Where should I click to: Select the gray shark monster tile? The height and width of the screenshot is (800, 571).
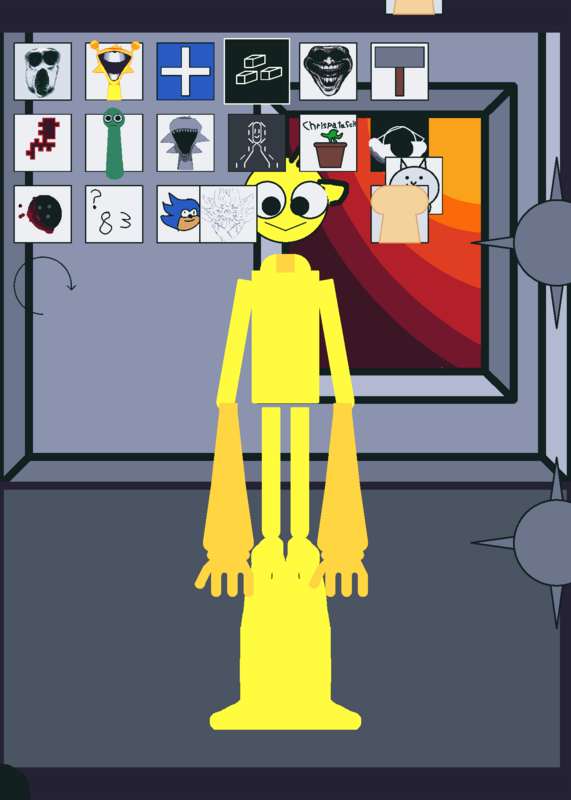point(185,143)
